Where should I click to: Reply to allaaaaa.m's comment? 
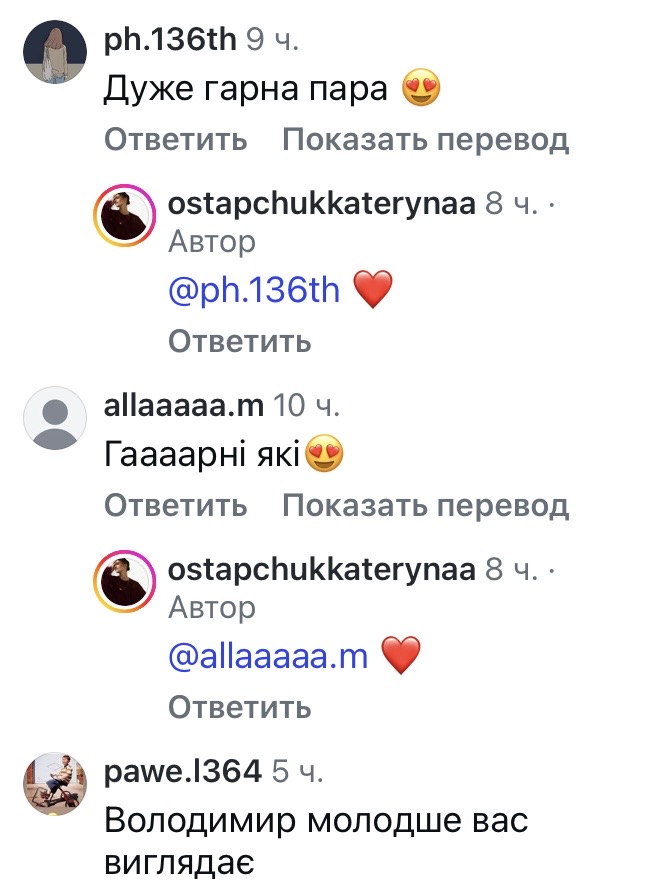pyautogui.click(x=175, y=506)
